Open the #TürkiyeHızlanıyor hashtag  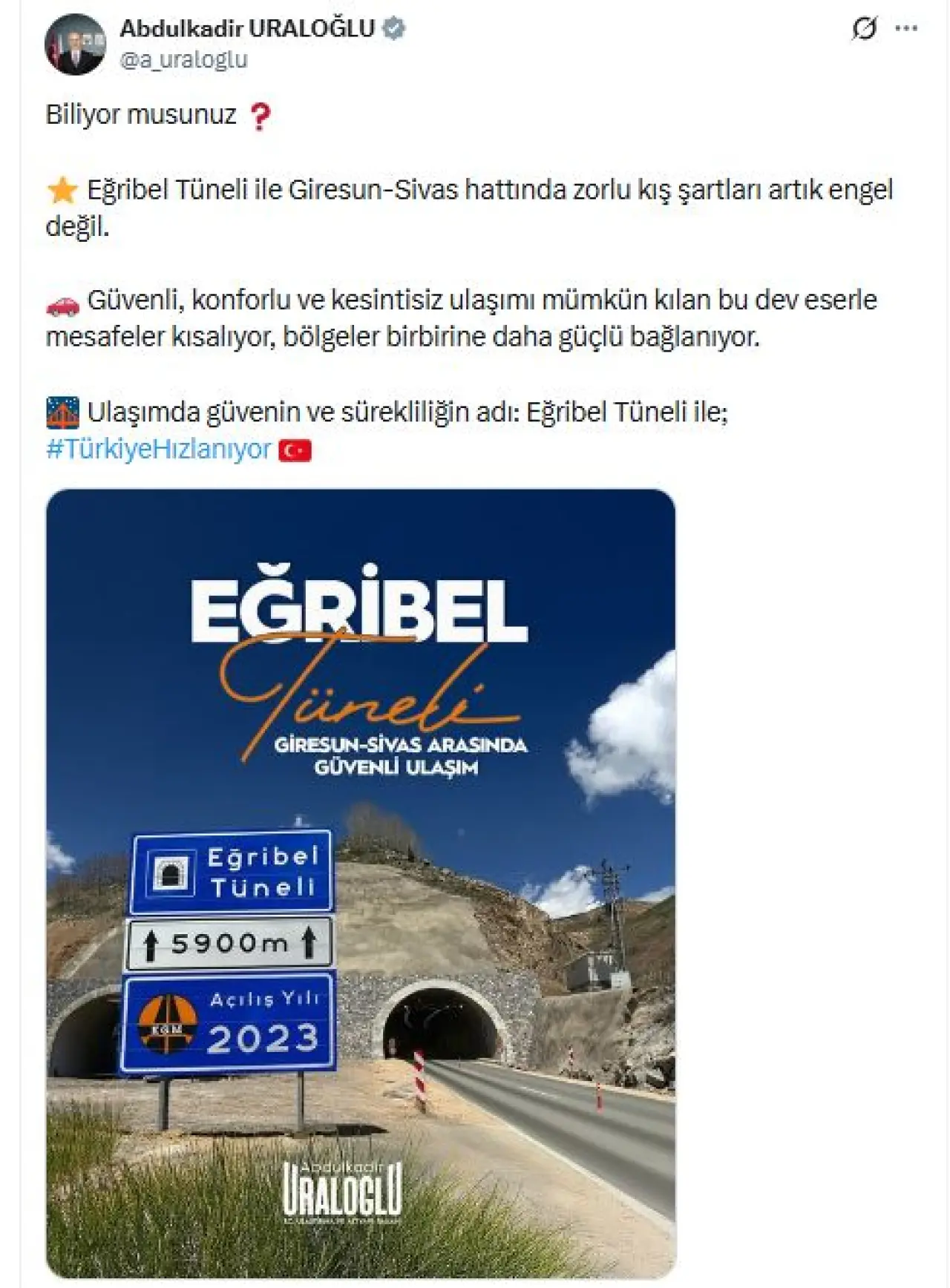coord(159,449)
